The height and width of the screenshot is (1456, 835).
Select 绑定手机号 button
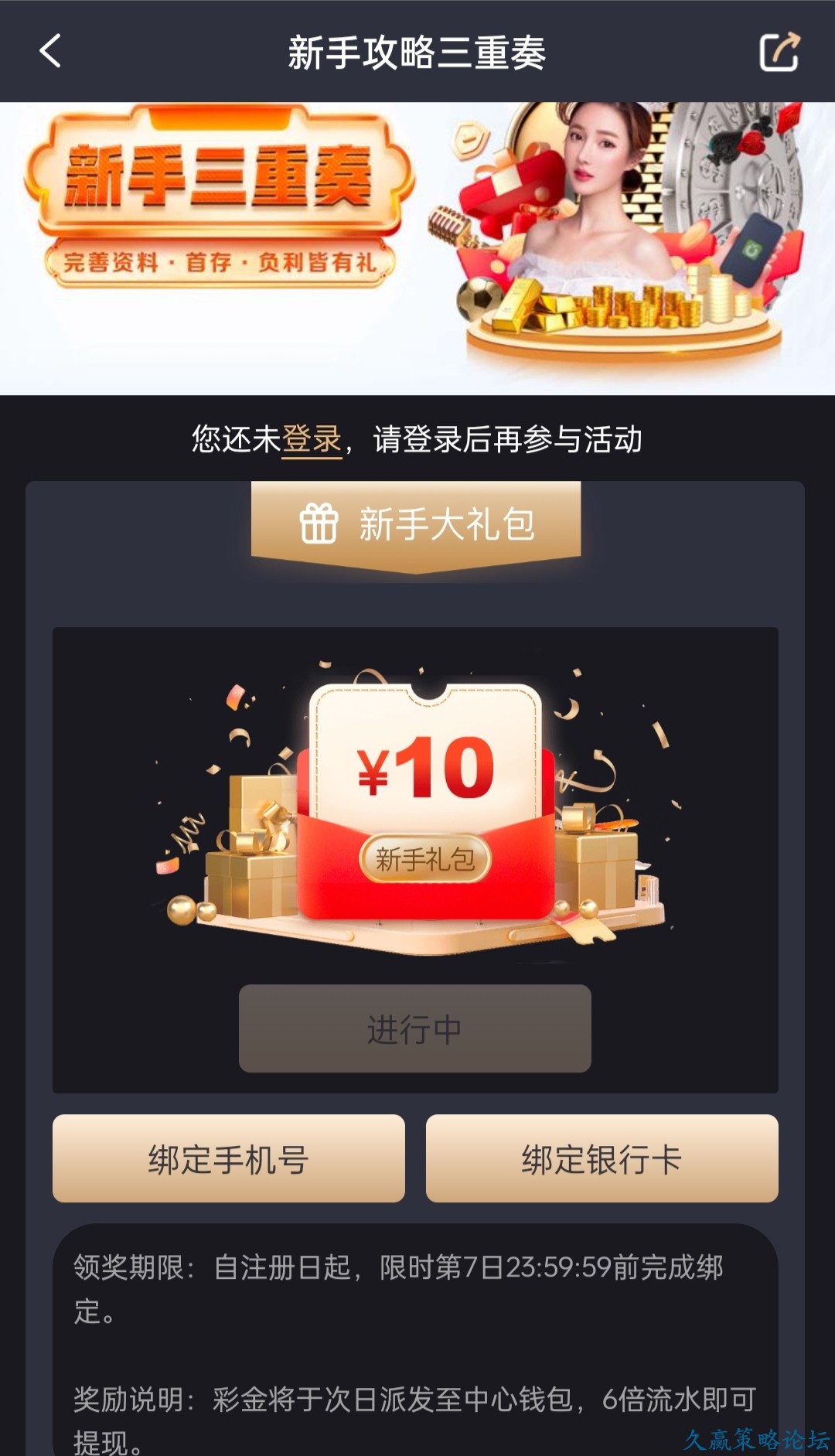coord(229,1158)
